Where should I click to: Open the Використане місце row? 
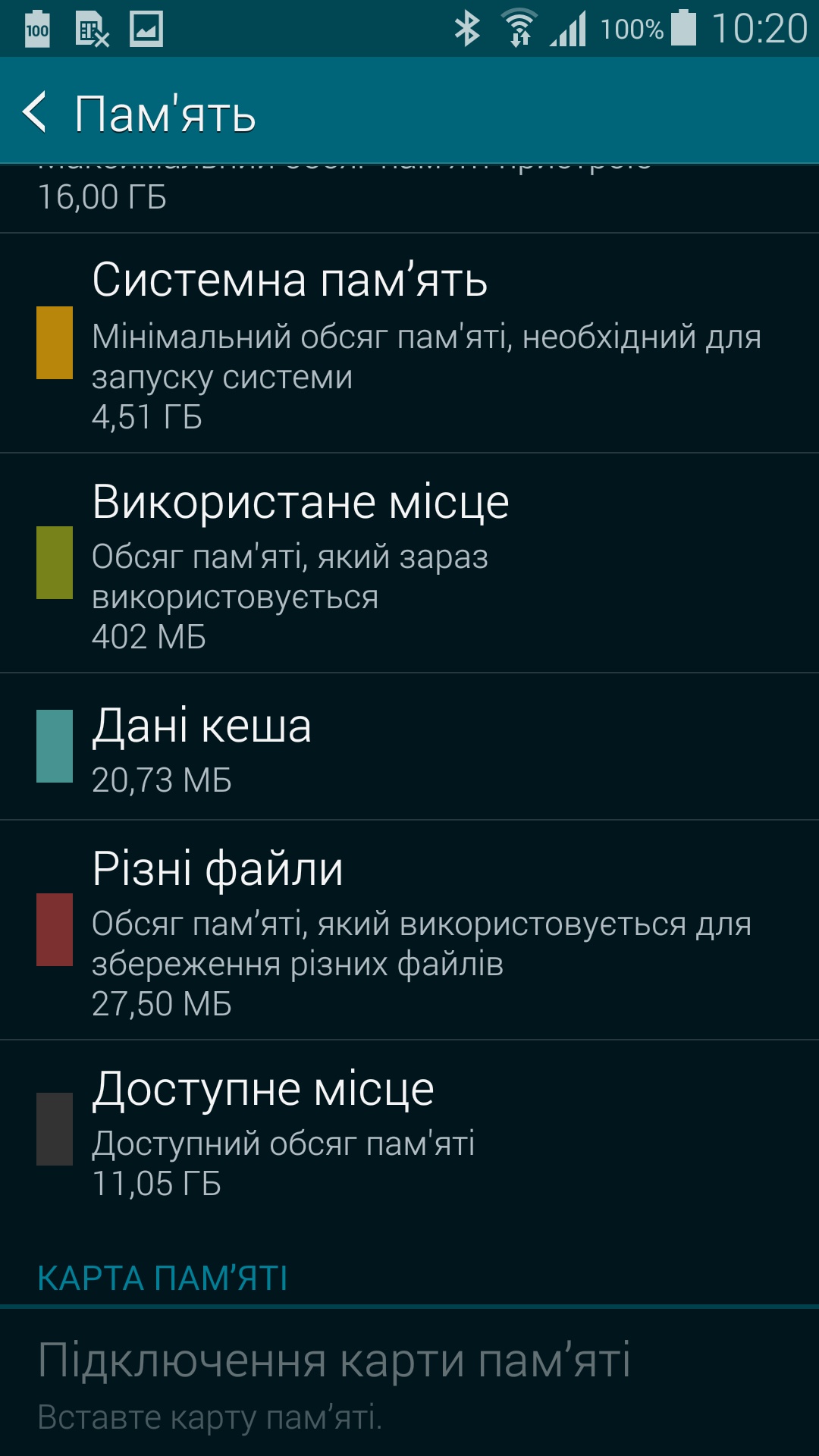(x=409, y=563)
